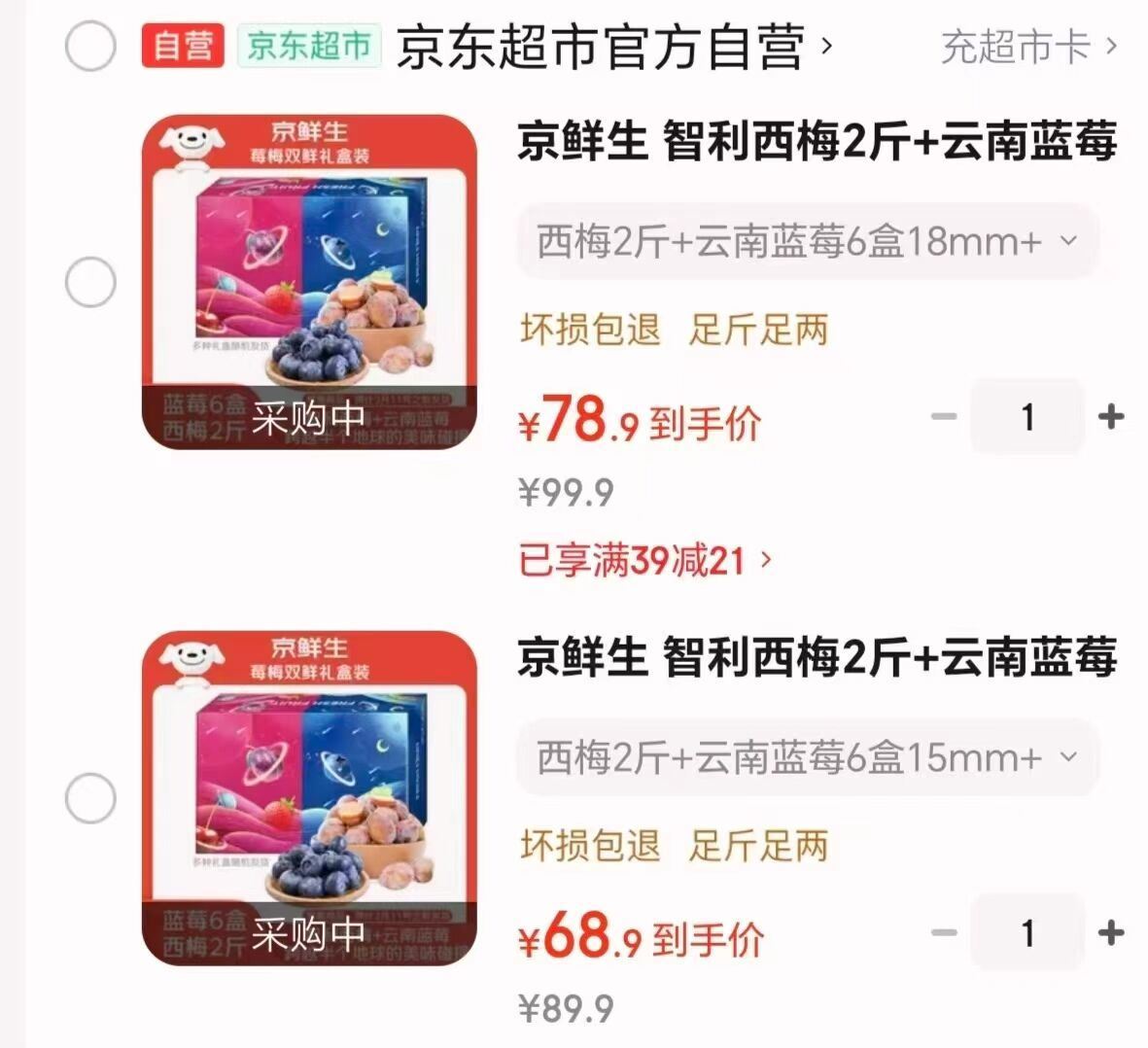Image resolution: width=1148 pixels, height=1048 pixels.
Task: Edit quantity field of the ¥78.9 item
Action: [x=1027, y=417]
